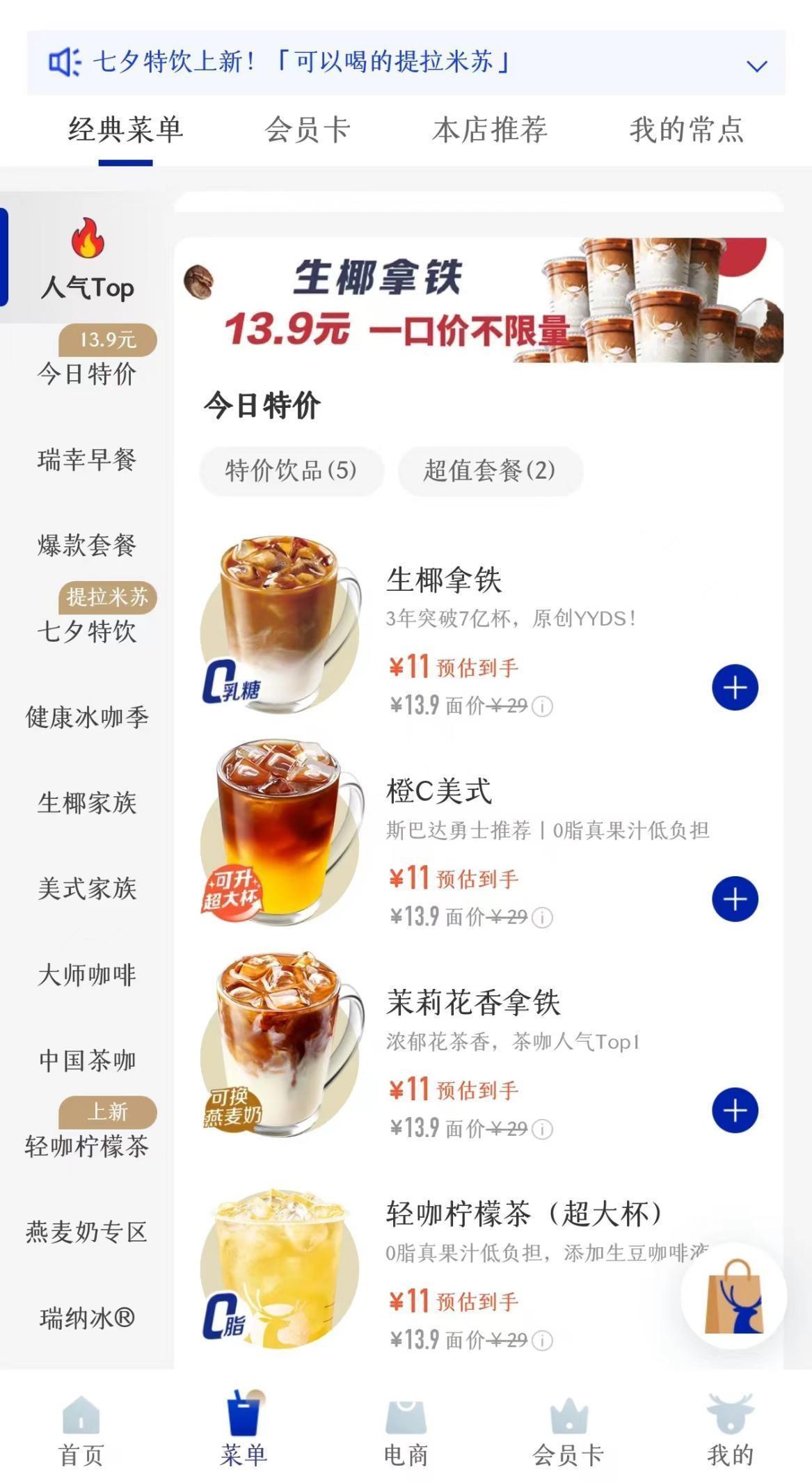Viewport: 812px width, 1483px height.
Task: Open the 本店推荐 tab
Action: pos(490,130)
